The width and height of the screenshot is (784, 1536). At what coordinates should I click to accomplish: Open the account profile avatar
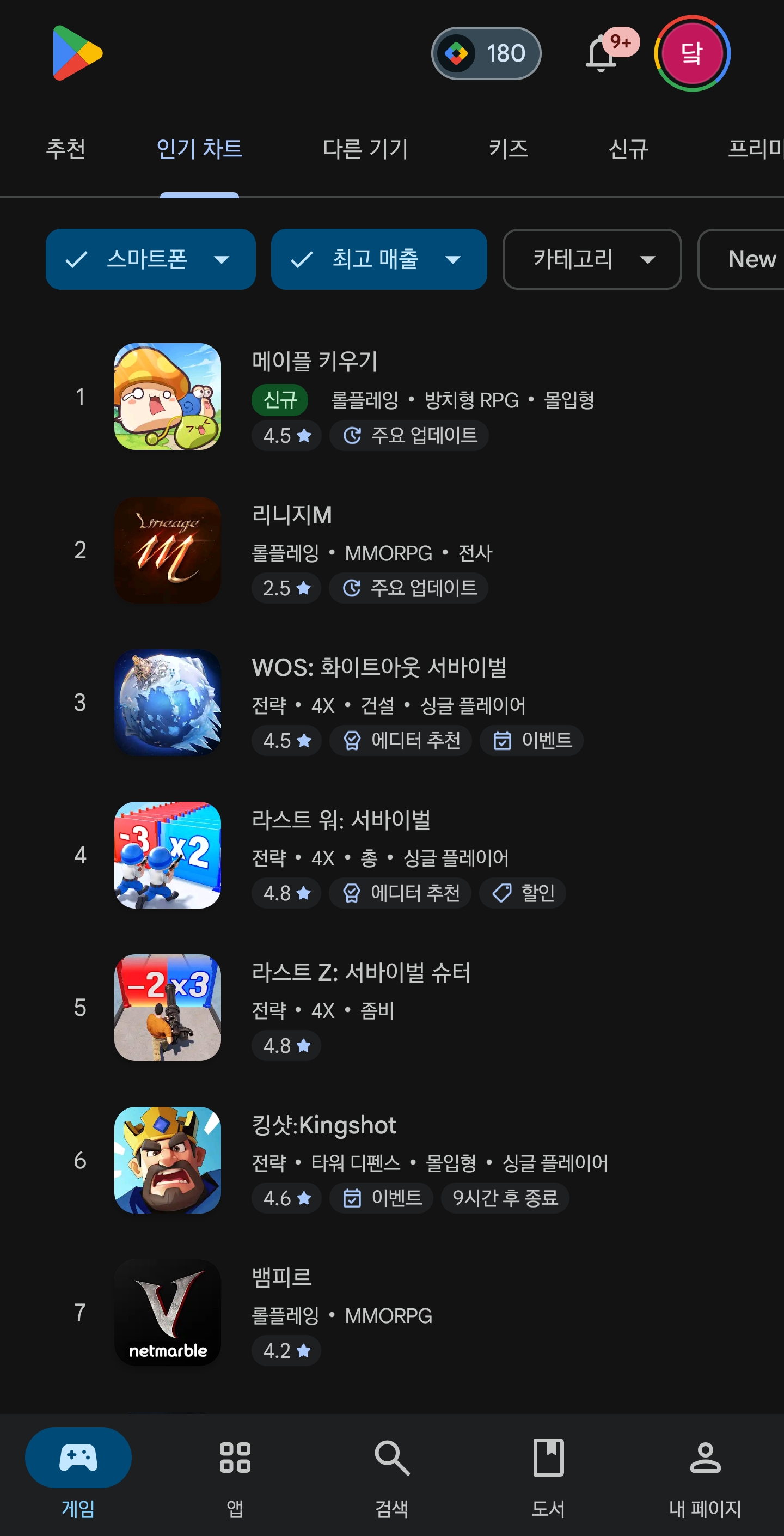click(691, 54)
